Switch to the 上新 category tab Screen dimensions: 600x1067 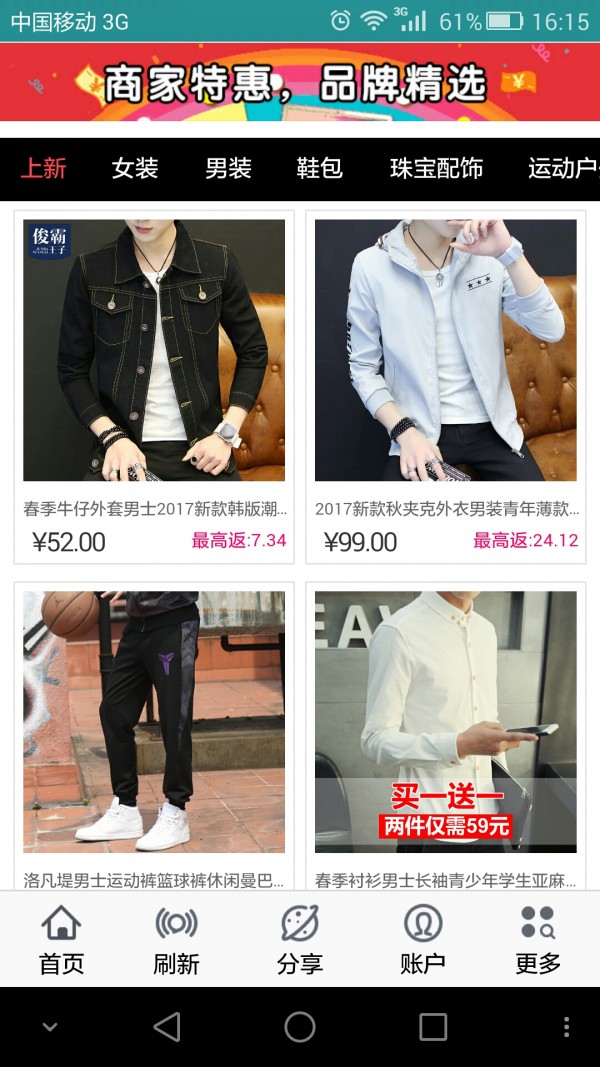44,168
